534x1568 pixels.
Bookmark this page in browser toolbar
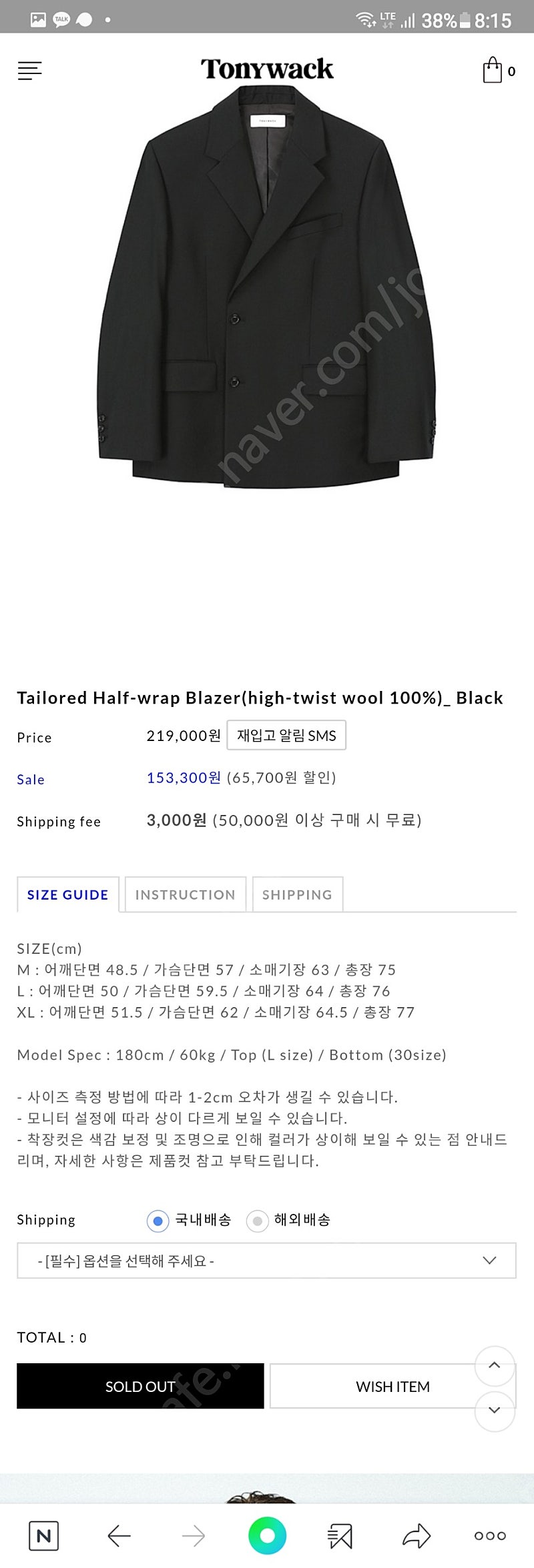point(340,1537)
